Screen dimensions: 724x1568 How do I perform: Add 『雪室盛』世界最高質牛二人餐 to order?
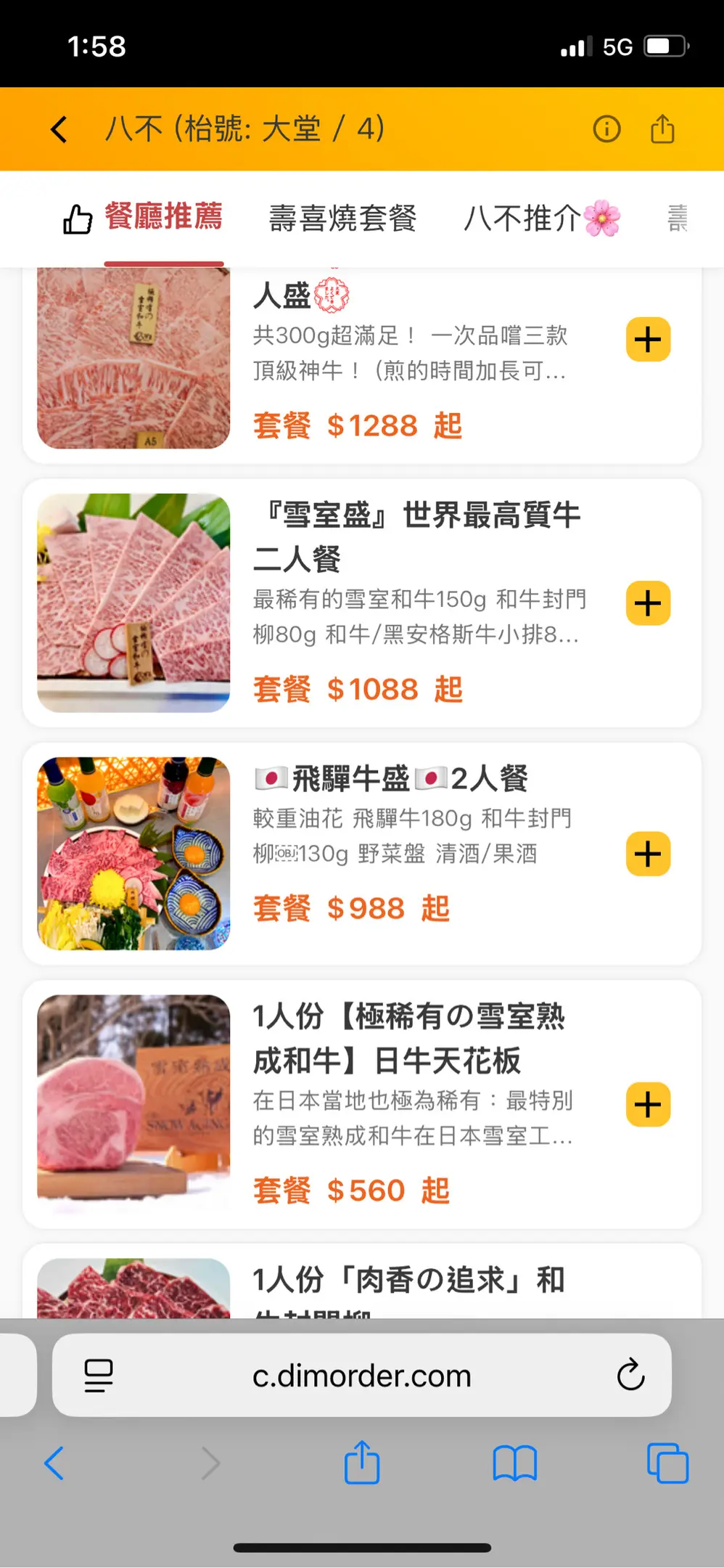click(648, 603)
